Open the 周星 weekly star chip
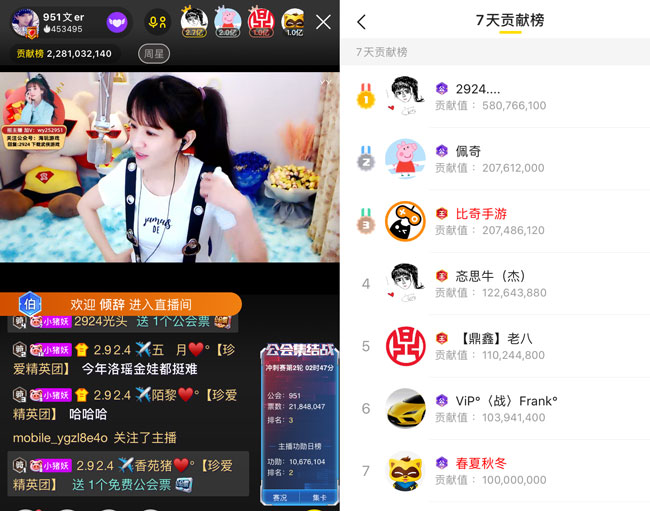The image size is (650, 511). [x=154, y=53]
